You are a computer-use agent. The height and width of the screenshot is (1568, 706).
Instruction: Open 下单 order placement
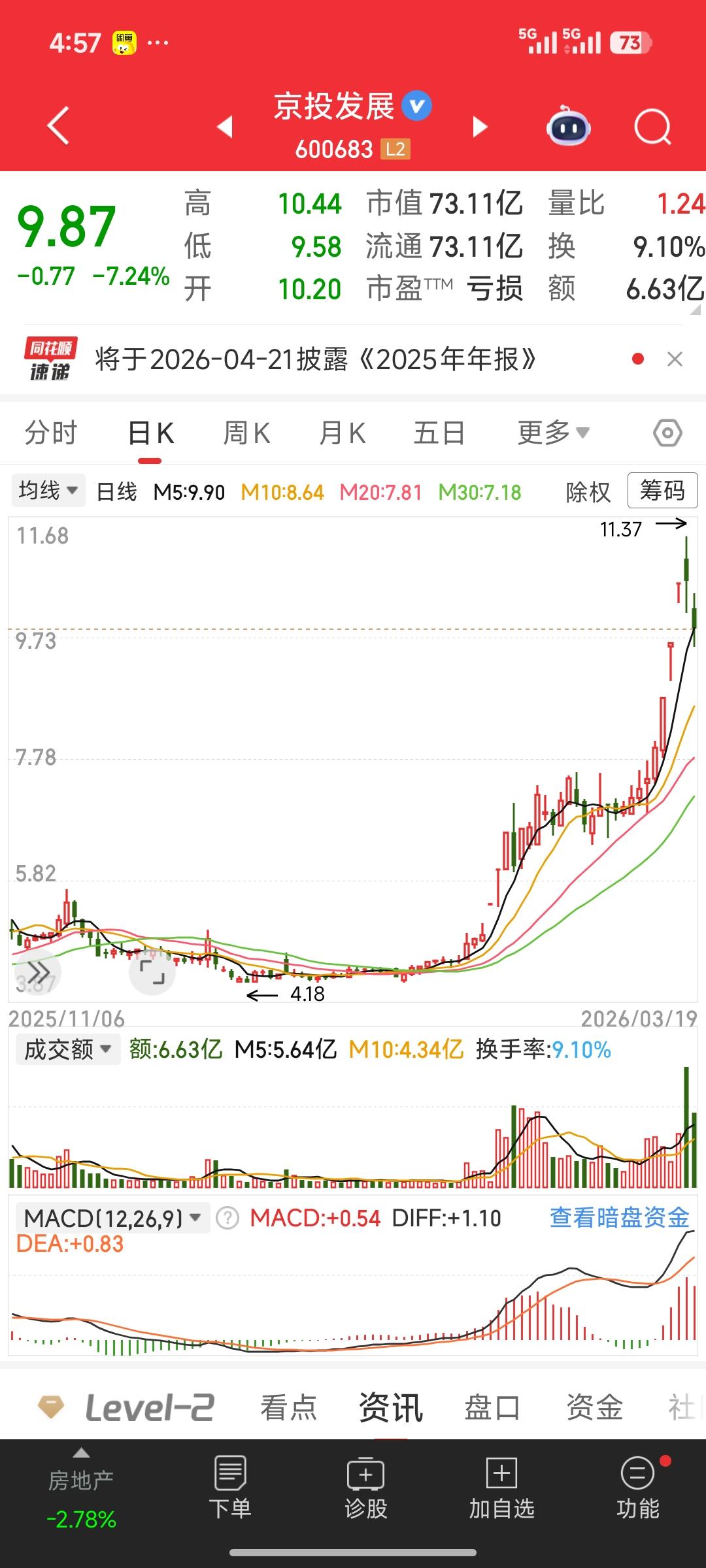[229, 1495]
